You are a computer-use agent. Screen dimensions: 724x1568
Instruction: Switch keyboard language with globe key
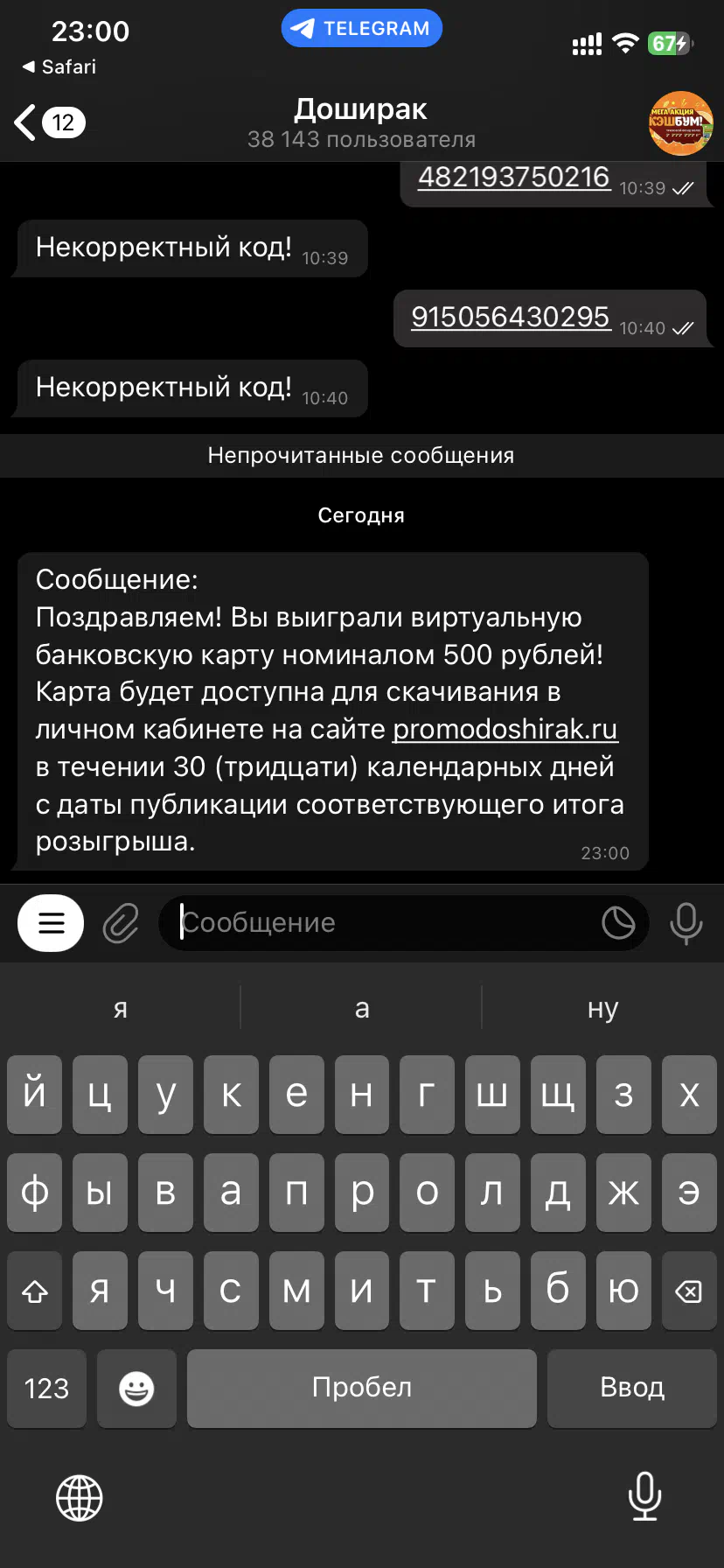click(80, 1497)
